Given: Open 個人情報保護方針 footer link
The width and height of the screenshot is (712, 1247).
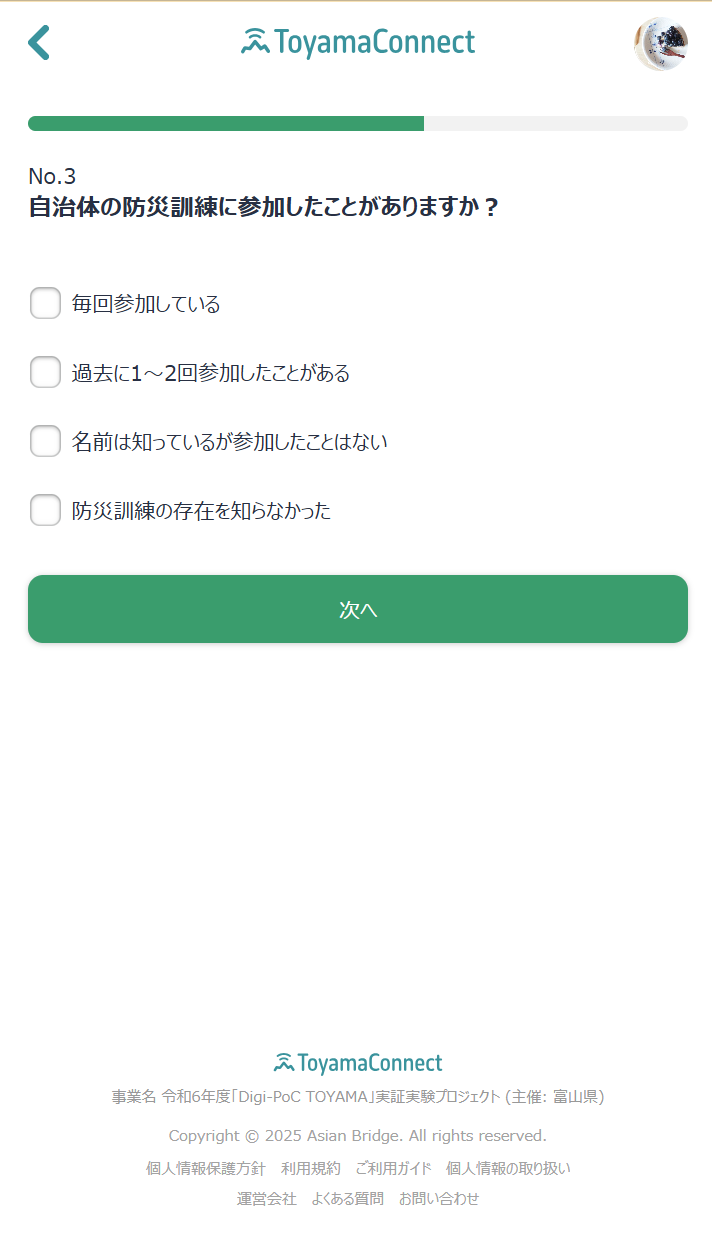Looking at the screenshot, I should [x=205, y=1168].
